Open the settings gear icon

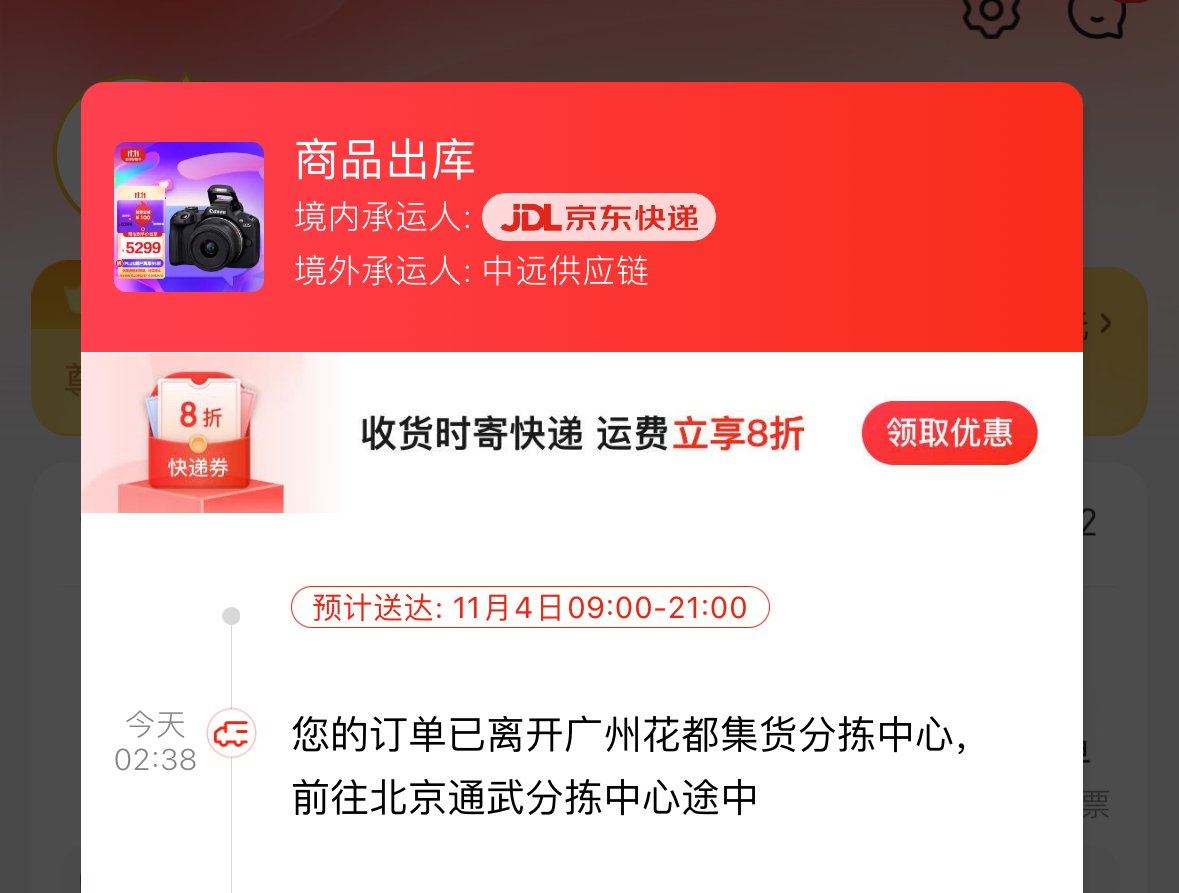(989, 15)
